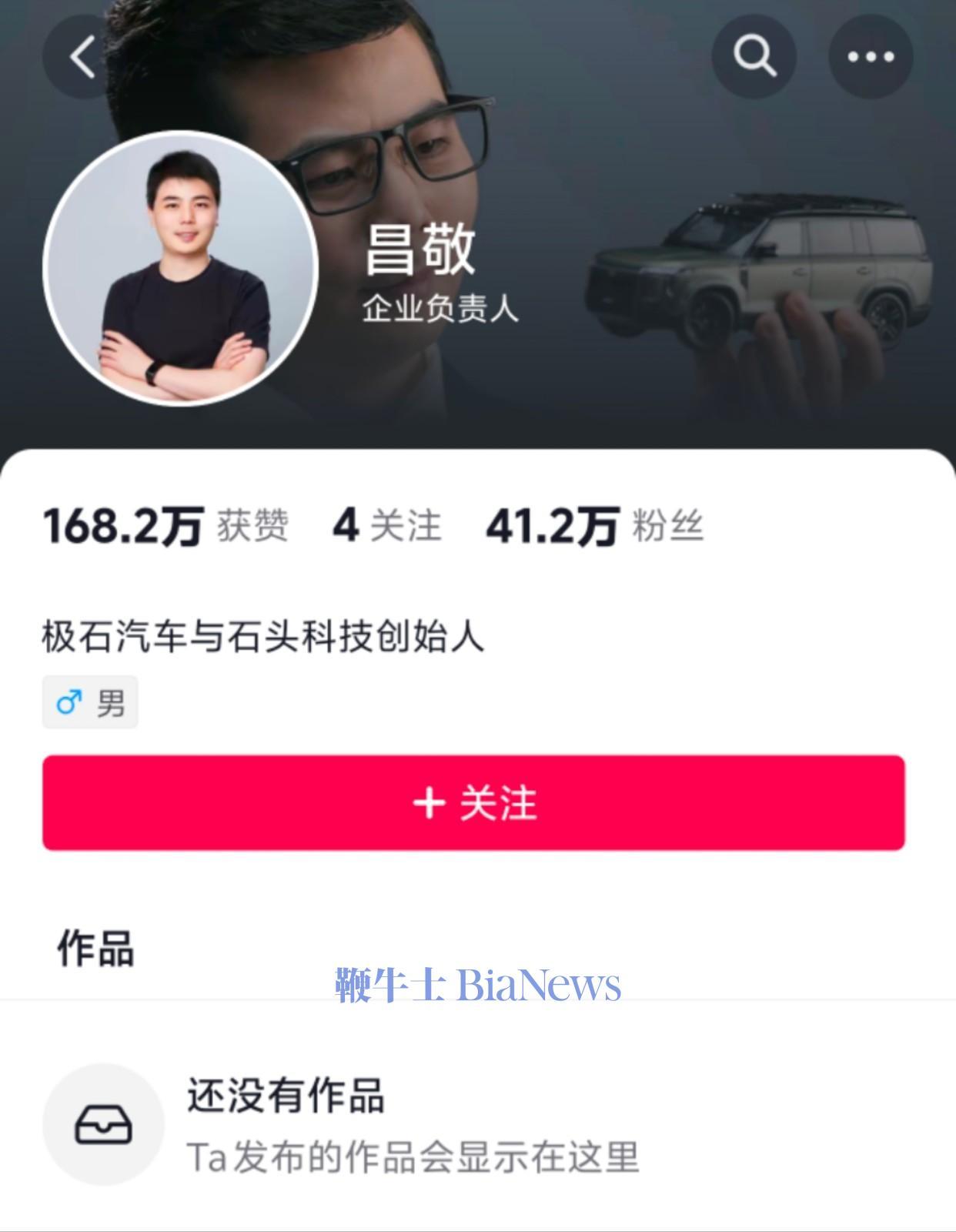956x1232 pixels.
Task: Go back using the top arrow
Action: [82, 56]
